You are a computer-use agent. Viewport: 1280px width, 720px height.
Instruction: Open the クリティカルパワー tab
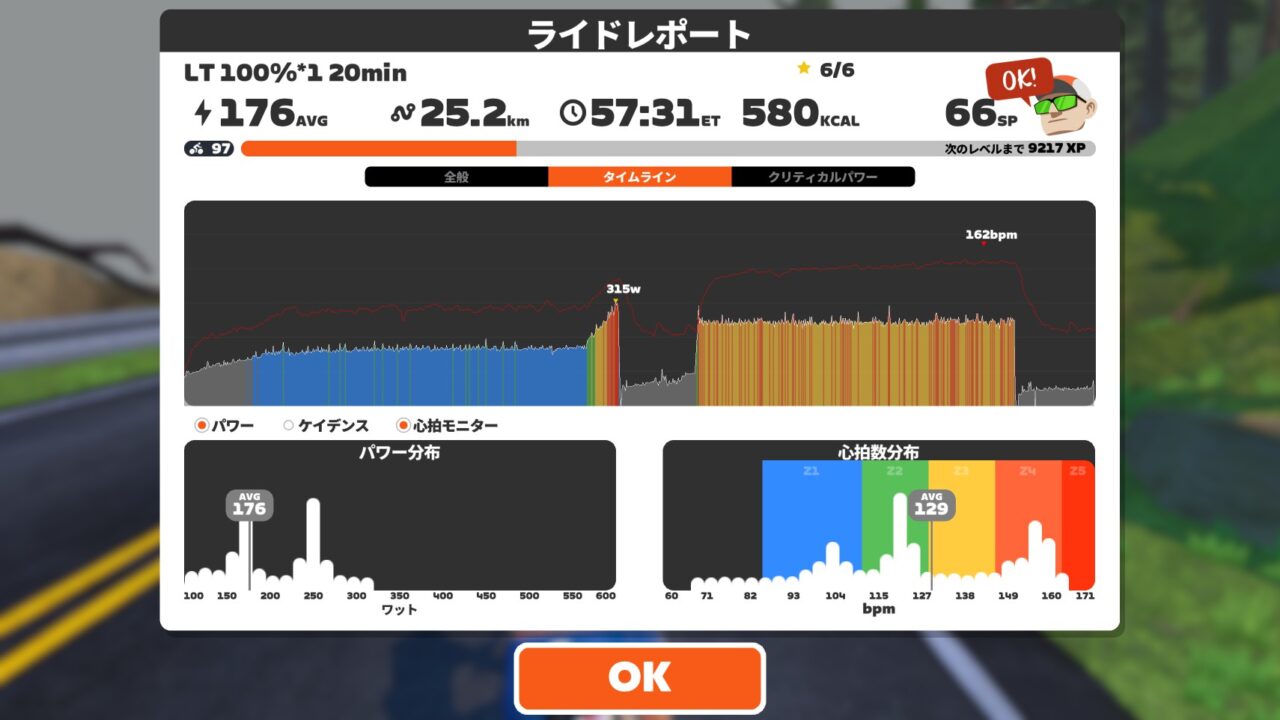[822, 177]
